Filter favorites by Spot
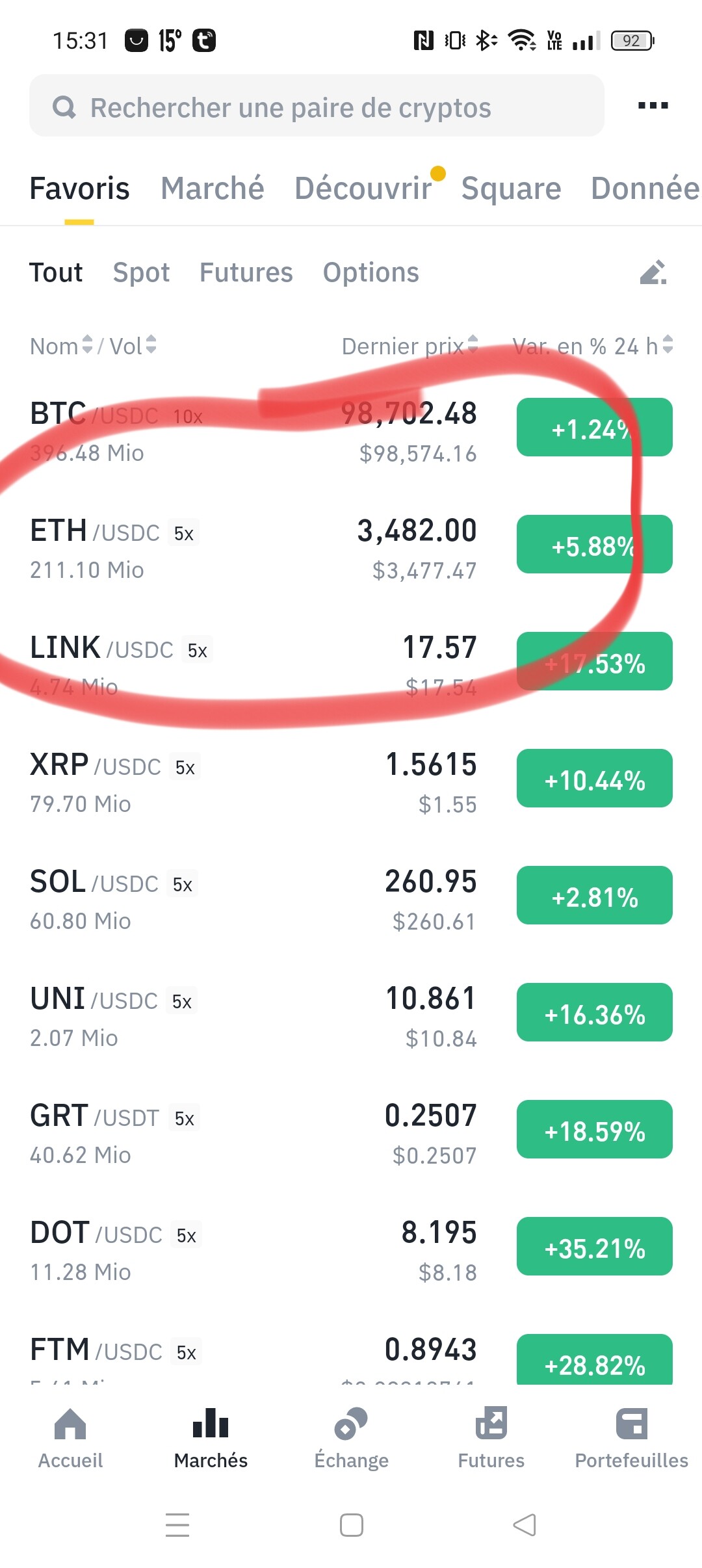This screenshot has width=702, height=1568. pyautogui.click(x=141, y=272)
